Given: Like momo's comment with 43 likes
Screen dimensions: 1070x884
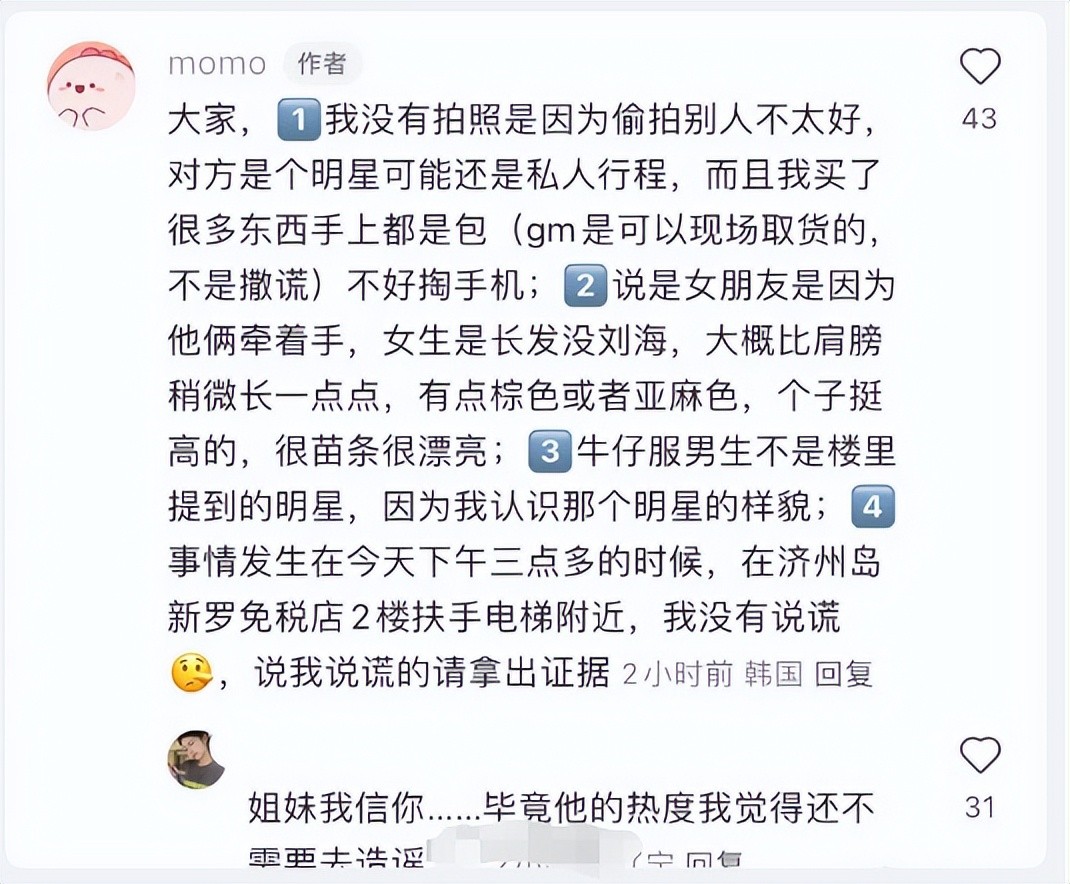Looking at the screenshot, I should point(979,67).
